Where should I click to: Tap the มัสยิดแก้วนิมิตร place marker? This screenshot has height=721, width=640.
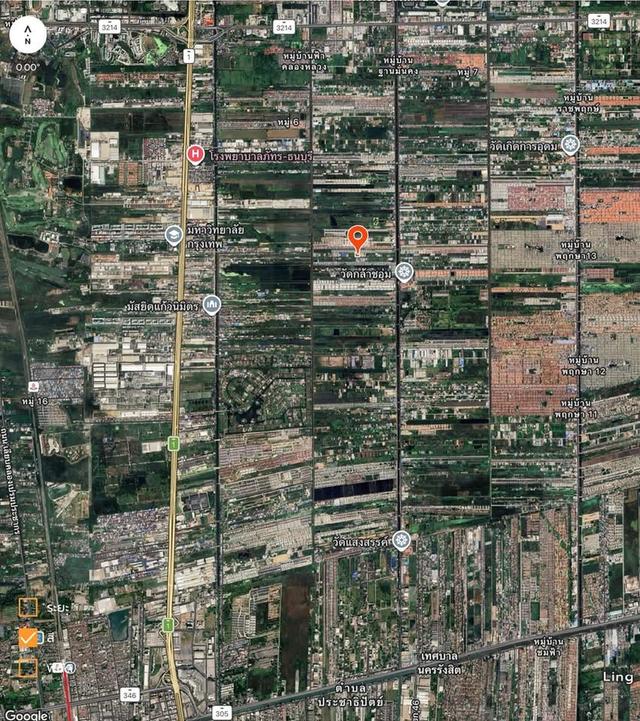(x=211, y=304)
